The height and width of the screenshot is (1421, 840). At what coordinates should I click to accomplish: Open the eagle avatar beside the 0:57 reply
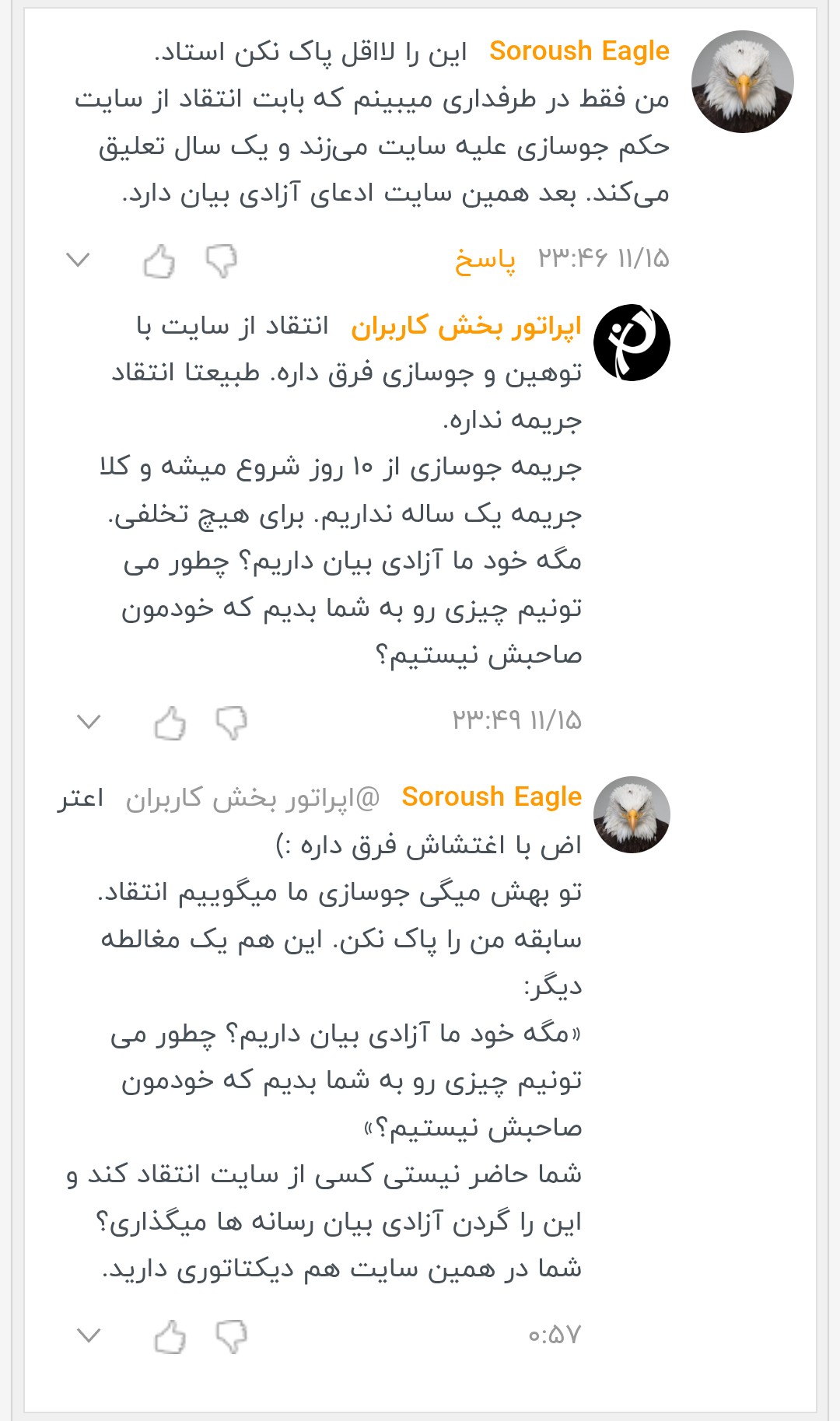632,814
